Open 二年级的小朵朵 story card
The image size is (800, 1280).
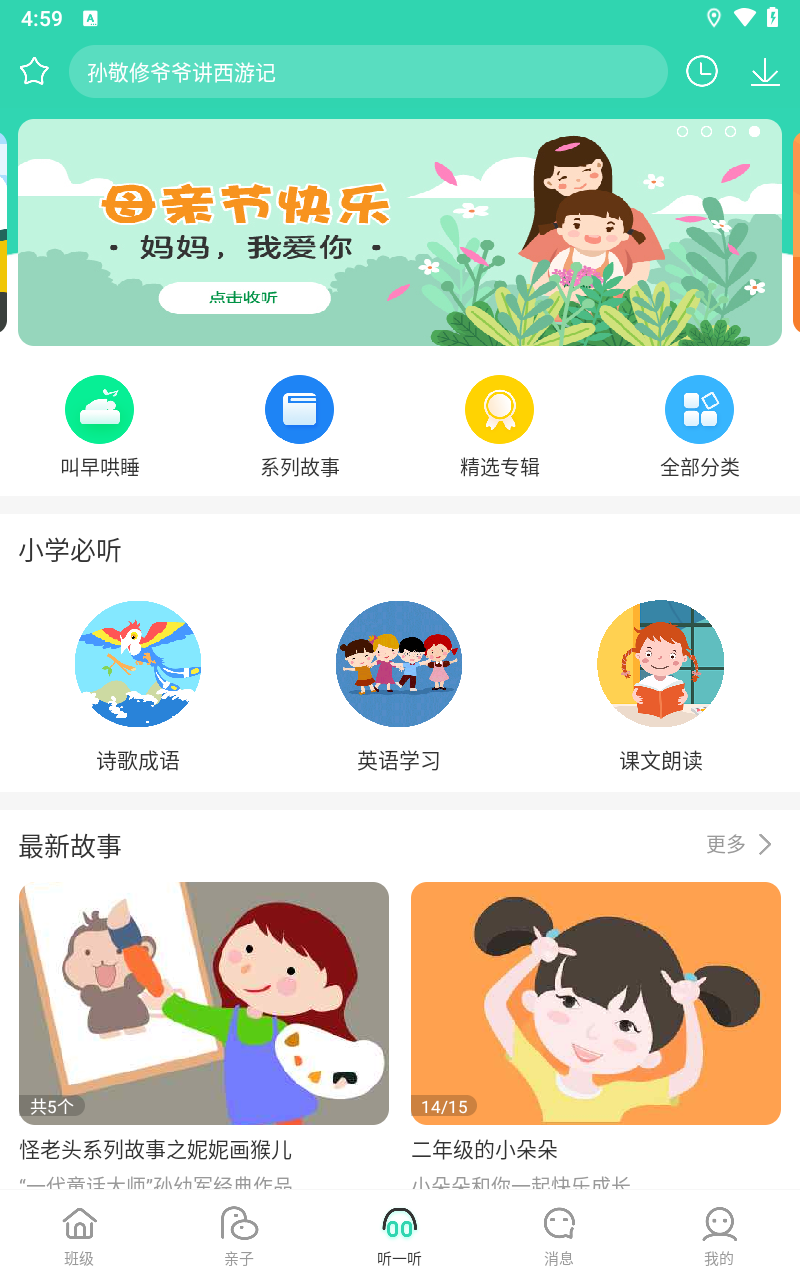point(596,1003)
